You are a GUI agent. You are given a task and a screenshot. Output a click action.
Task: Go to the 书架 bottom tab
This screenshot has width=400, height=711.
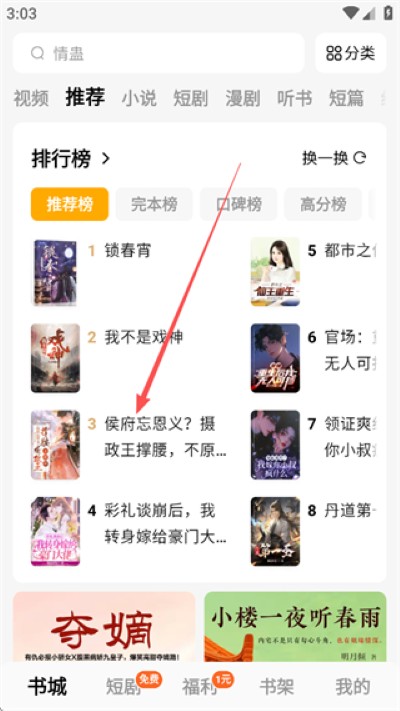point(276,687)
